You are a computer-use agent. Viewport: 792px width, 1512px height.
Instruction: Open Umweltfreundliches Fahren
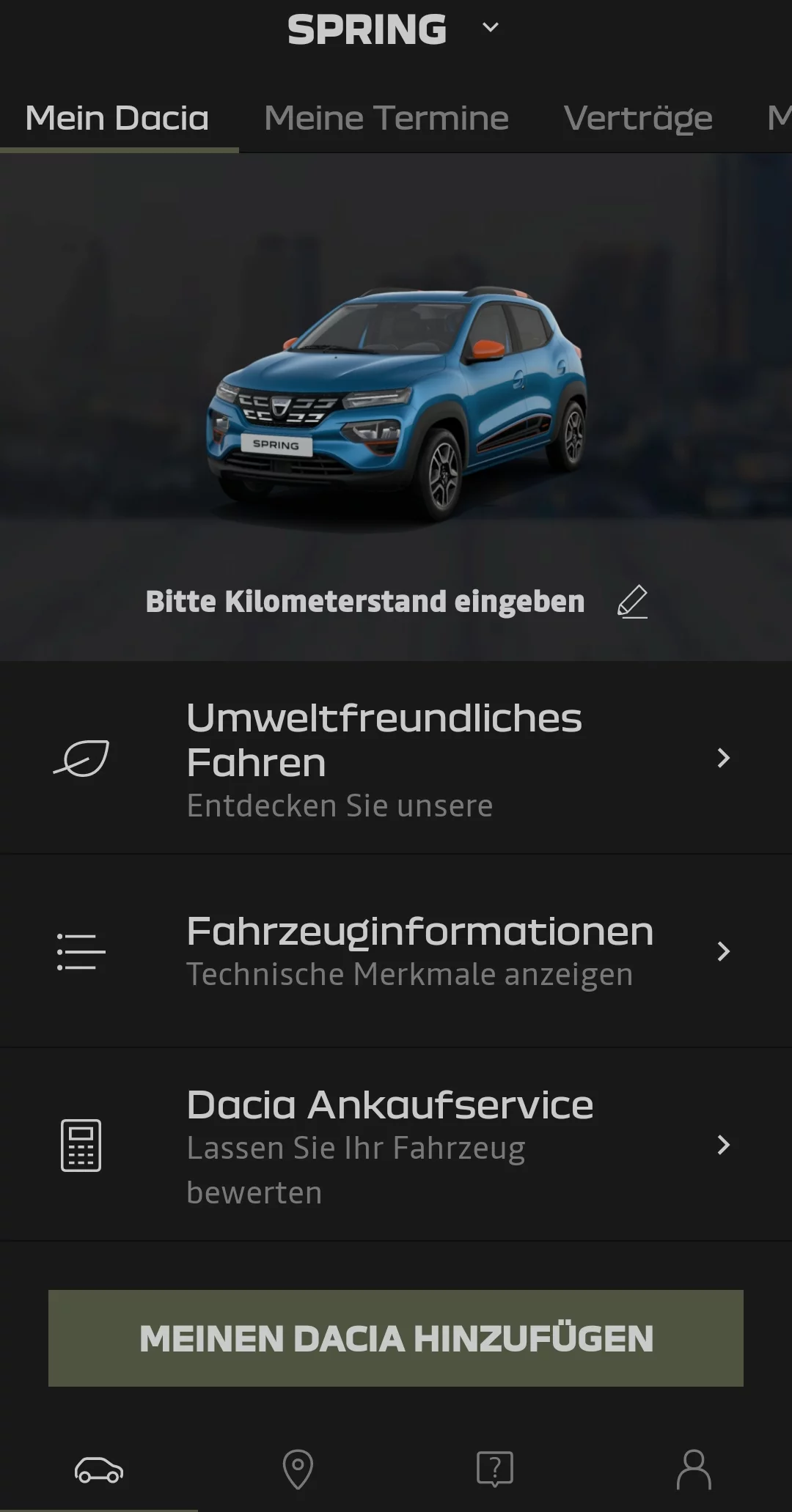(x=396, y=758)
